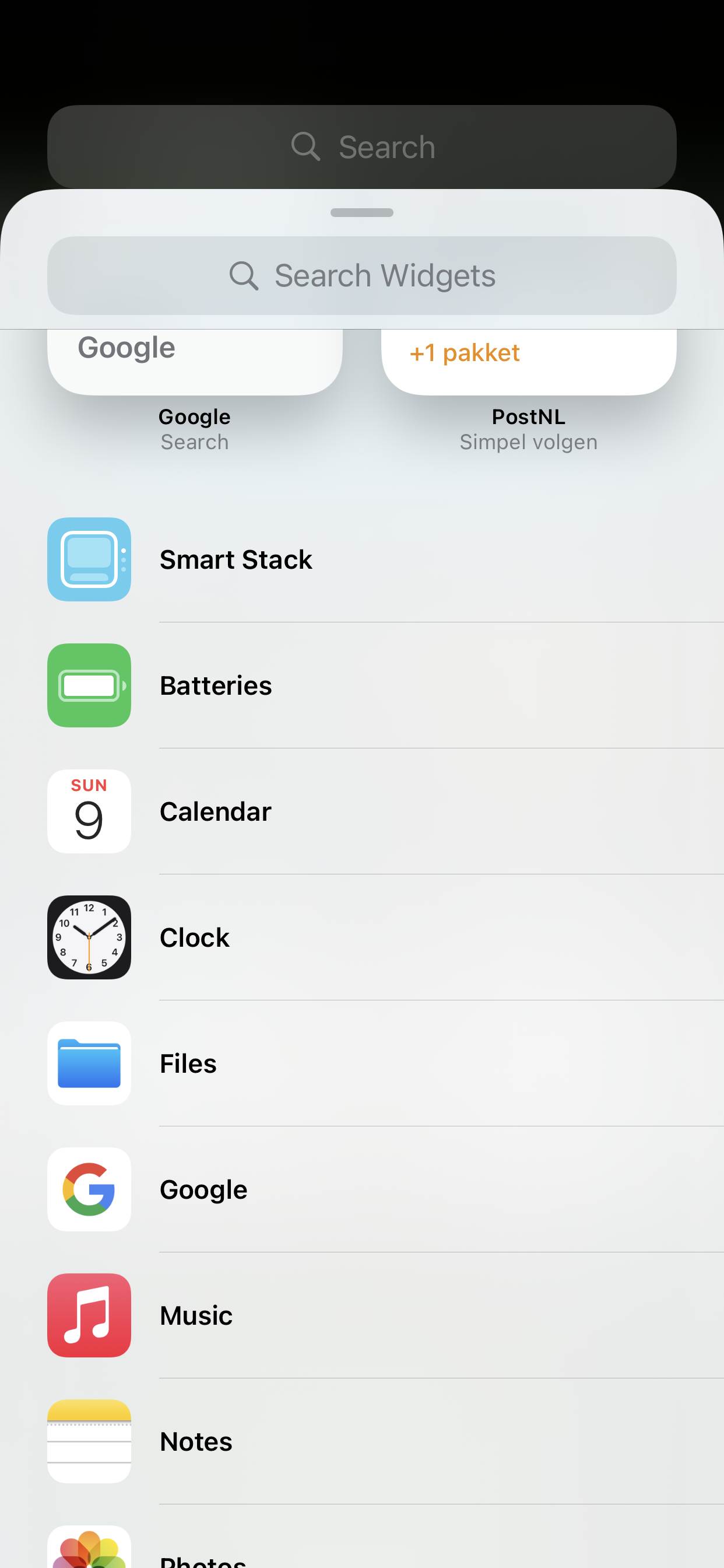Tap the Search Widgets field
This screenshot has height=1568, width=724.
pos(362,276)
